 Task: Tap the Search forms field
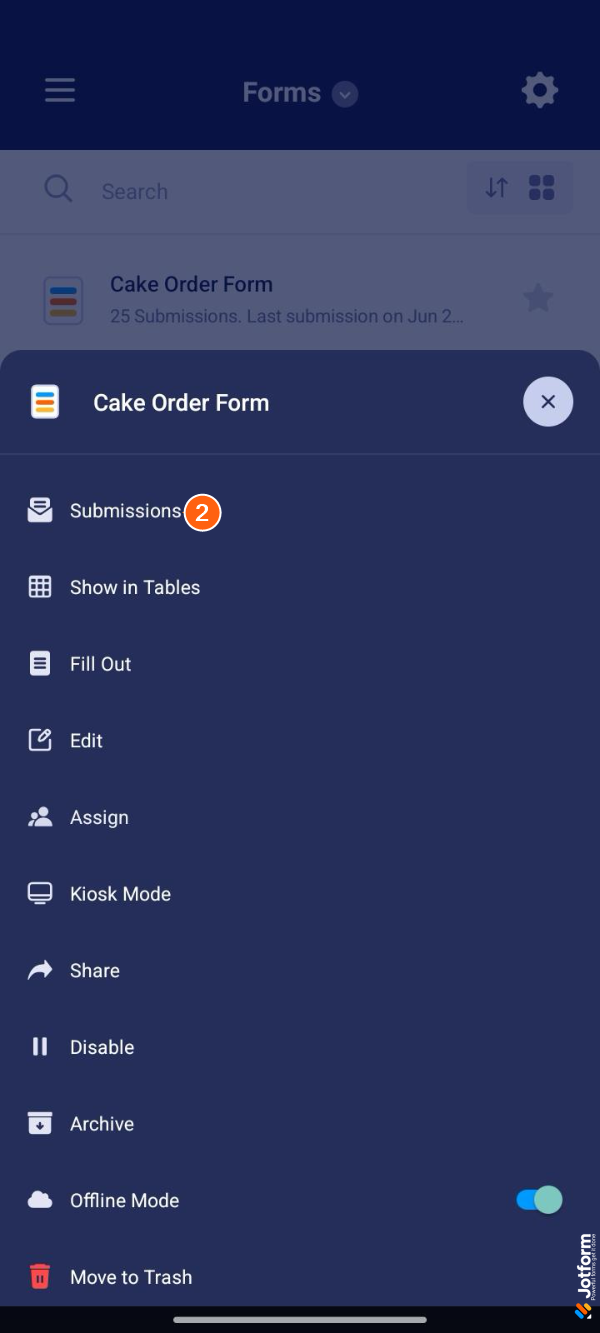[x=270, y=191]
